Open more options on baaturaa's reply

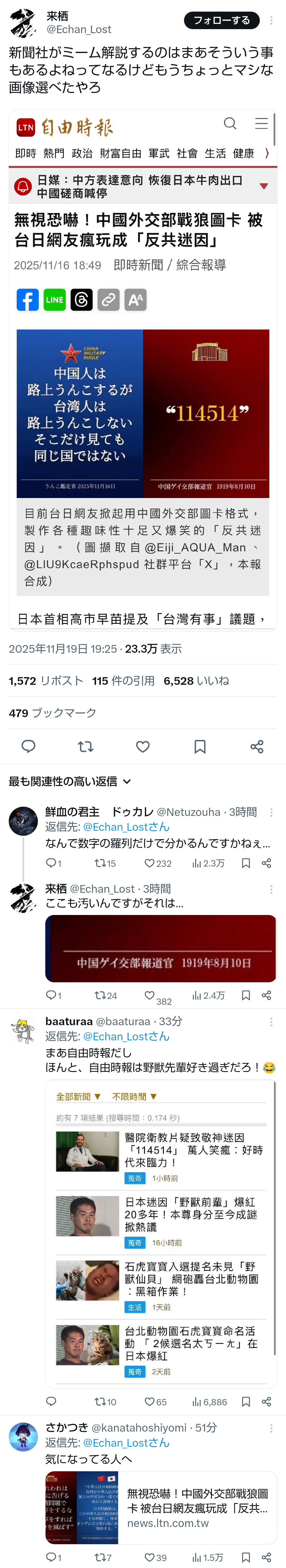[x=271, y=1022]
